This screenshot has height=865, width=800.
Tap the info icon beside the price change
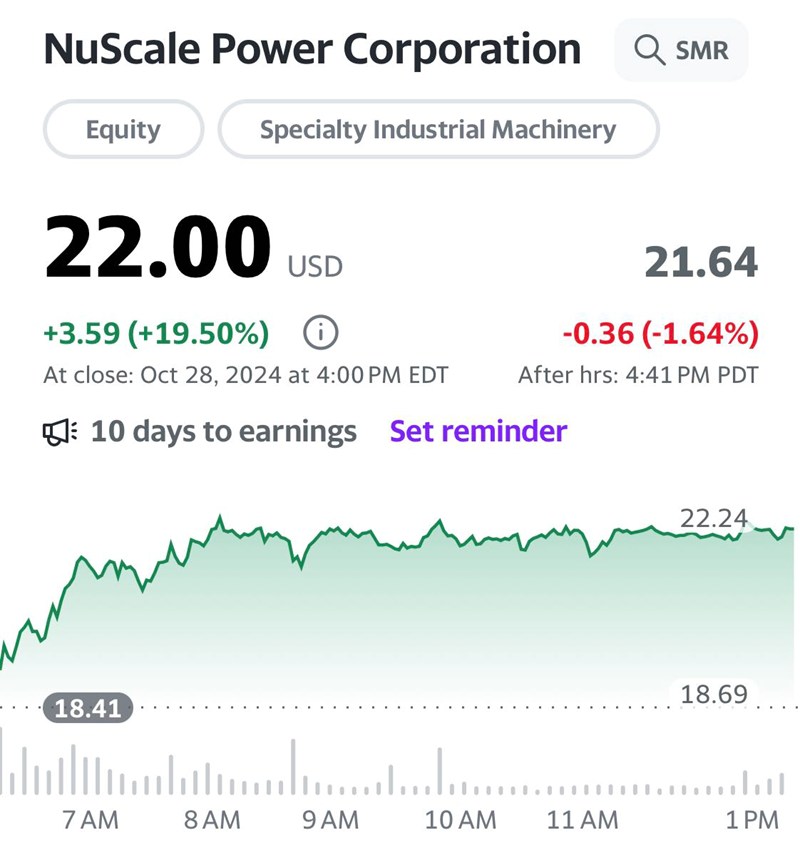pos(321,333)
